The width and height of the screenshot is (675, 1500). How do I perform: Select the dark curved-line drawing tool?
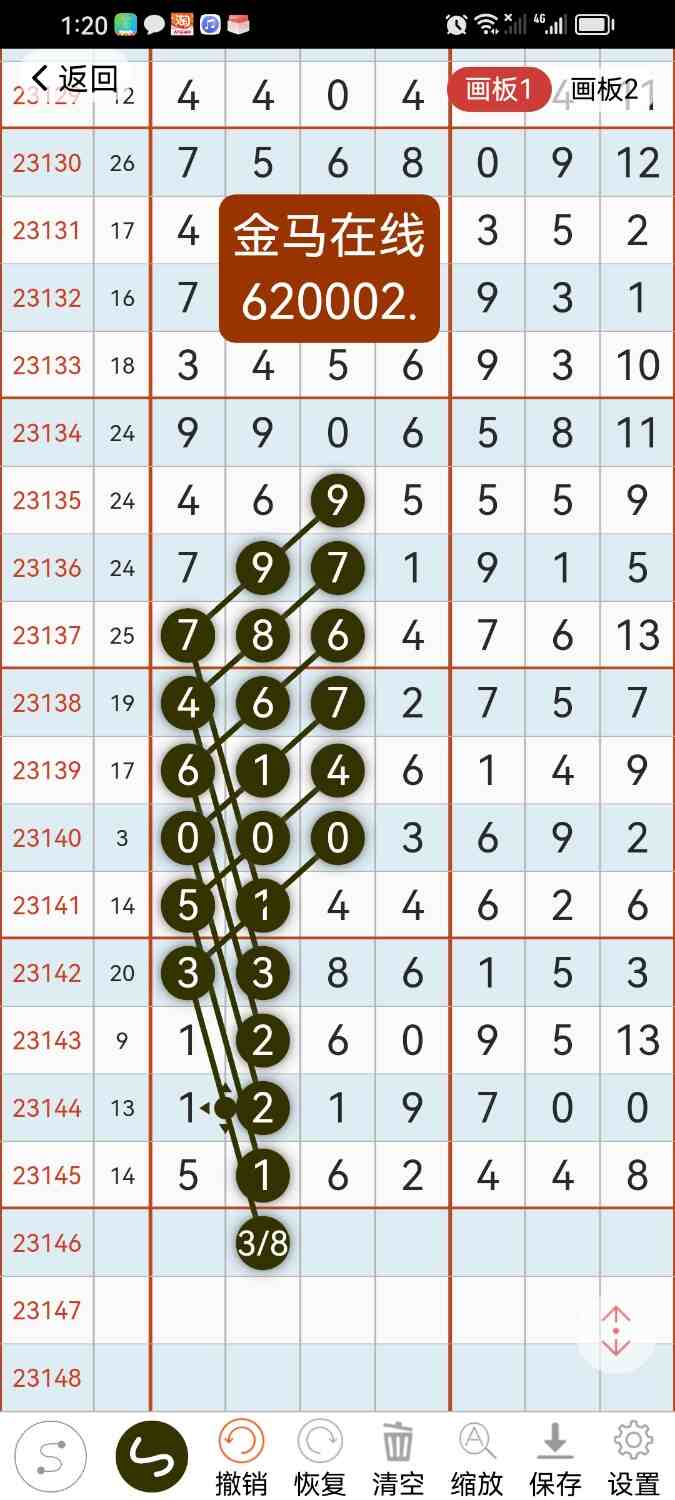click(152, 1457)
